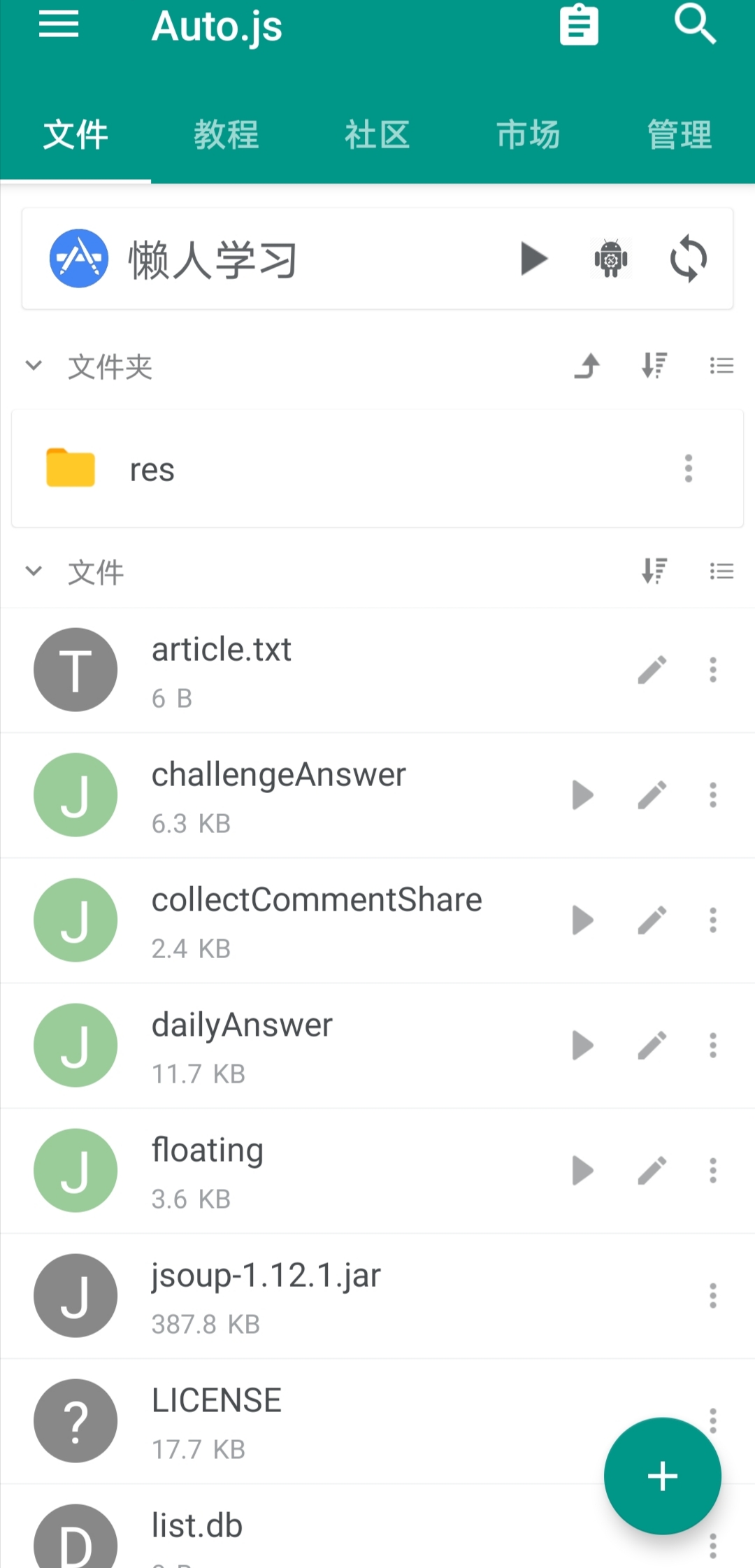Collapse the 文件夹 section
Viewport: 755px width, 1568px height.
click(33, 365)
